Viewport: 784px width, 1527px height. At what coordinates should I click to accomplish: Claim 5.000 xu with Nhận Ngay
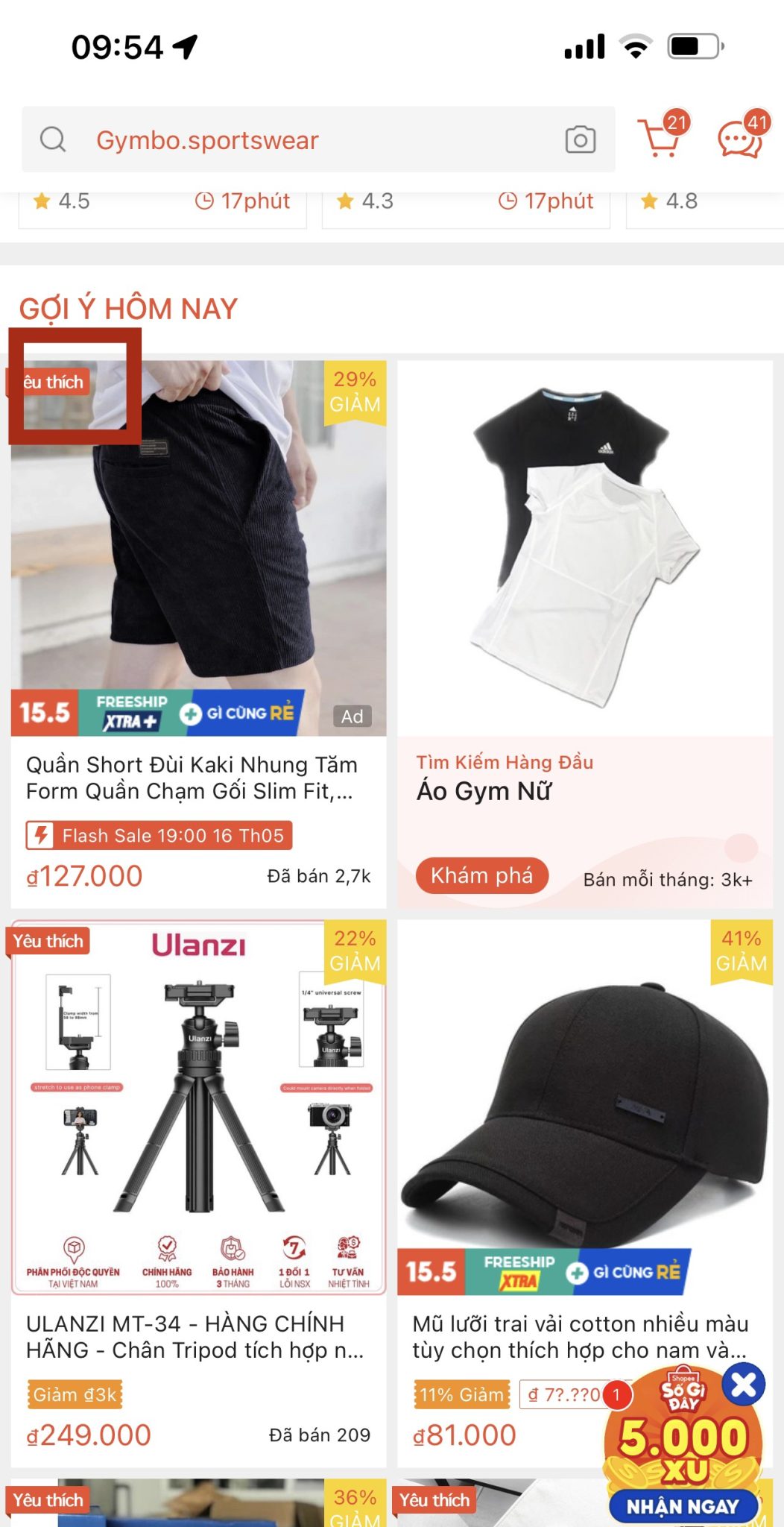click(x=682, y=1507)
